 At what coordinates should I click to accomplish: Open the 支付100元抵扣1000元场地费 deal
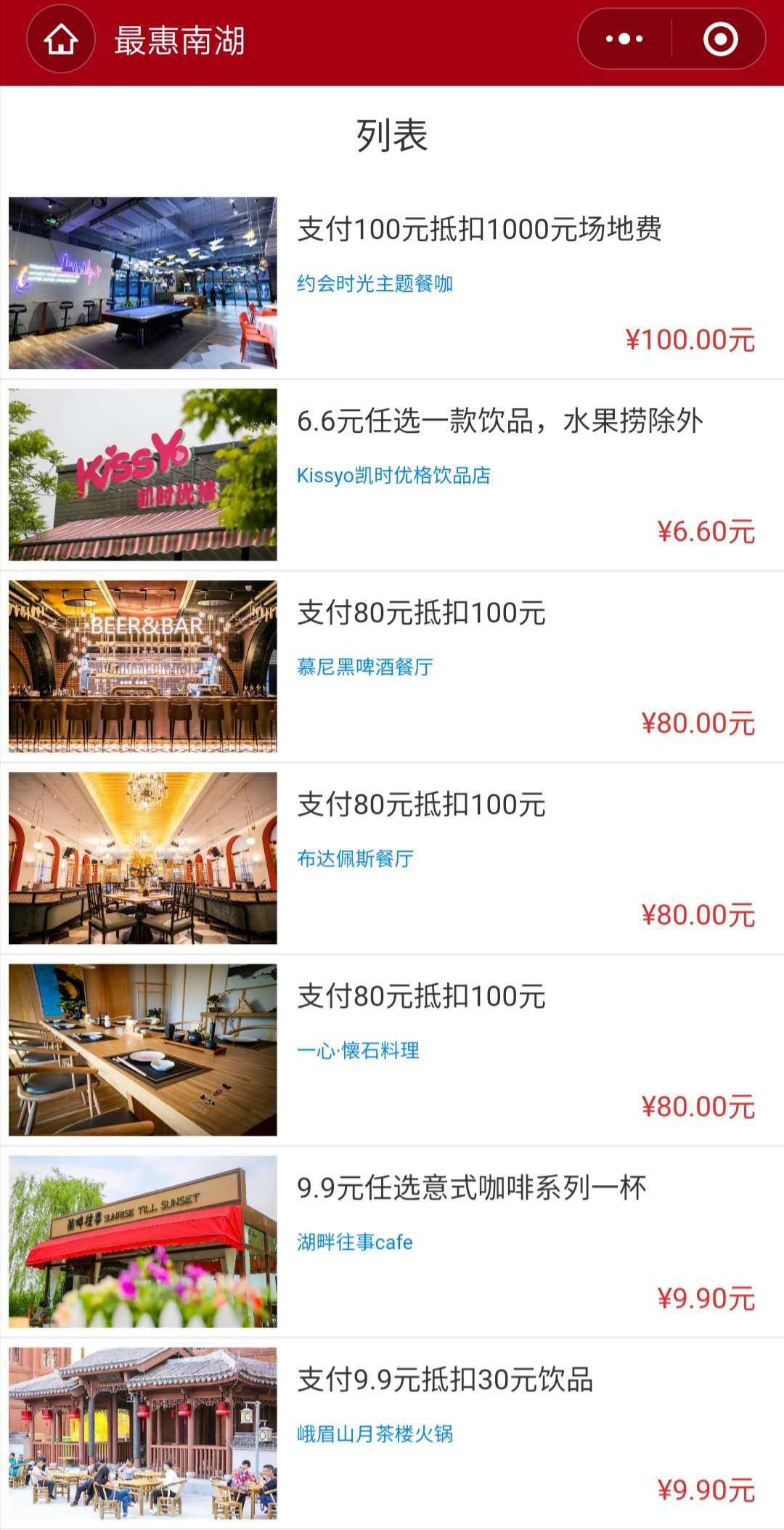coord(479,229)
